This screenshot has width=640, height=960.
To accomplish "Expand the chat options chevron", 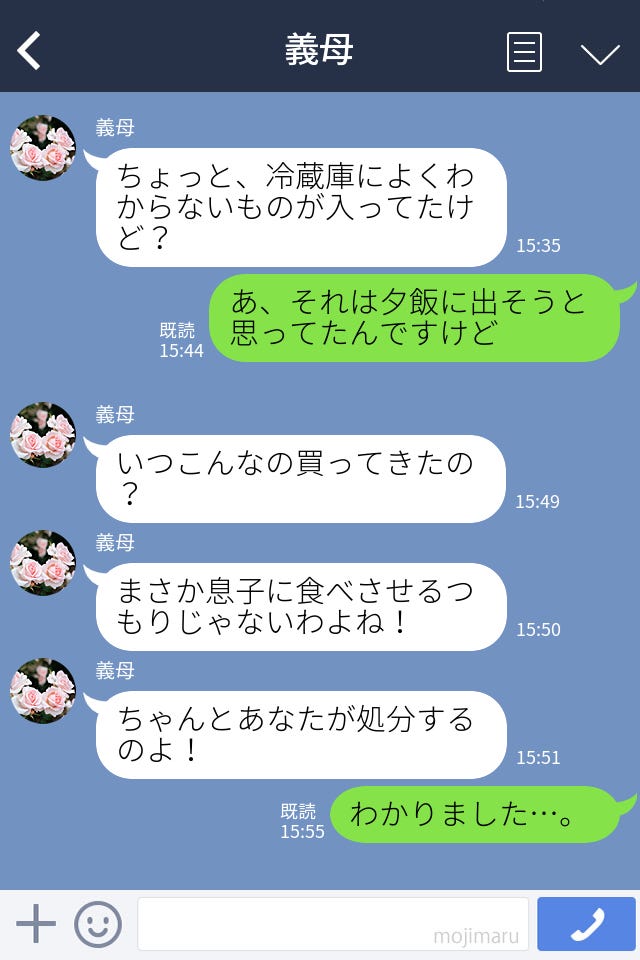I will coord(600,53).
